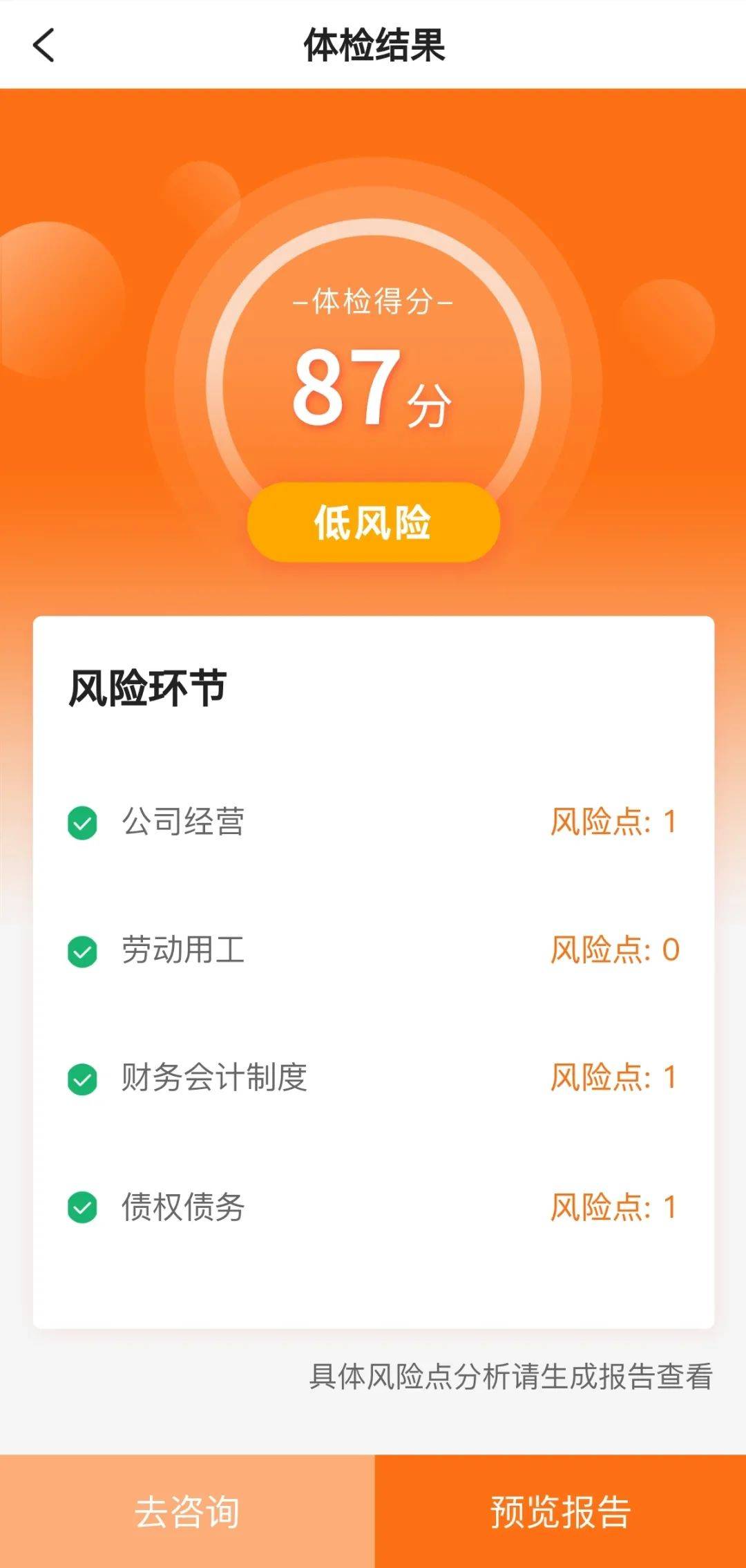Click the green checkmark next to 公司经营
The height and width of the screenshot is (1568, 746).
click(82, 822)
